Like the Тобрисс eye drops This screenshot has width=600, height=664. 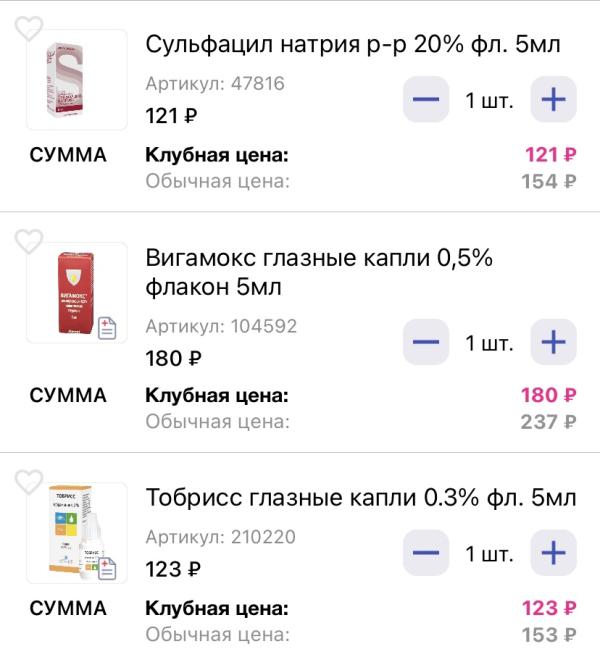pos(30,483)
